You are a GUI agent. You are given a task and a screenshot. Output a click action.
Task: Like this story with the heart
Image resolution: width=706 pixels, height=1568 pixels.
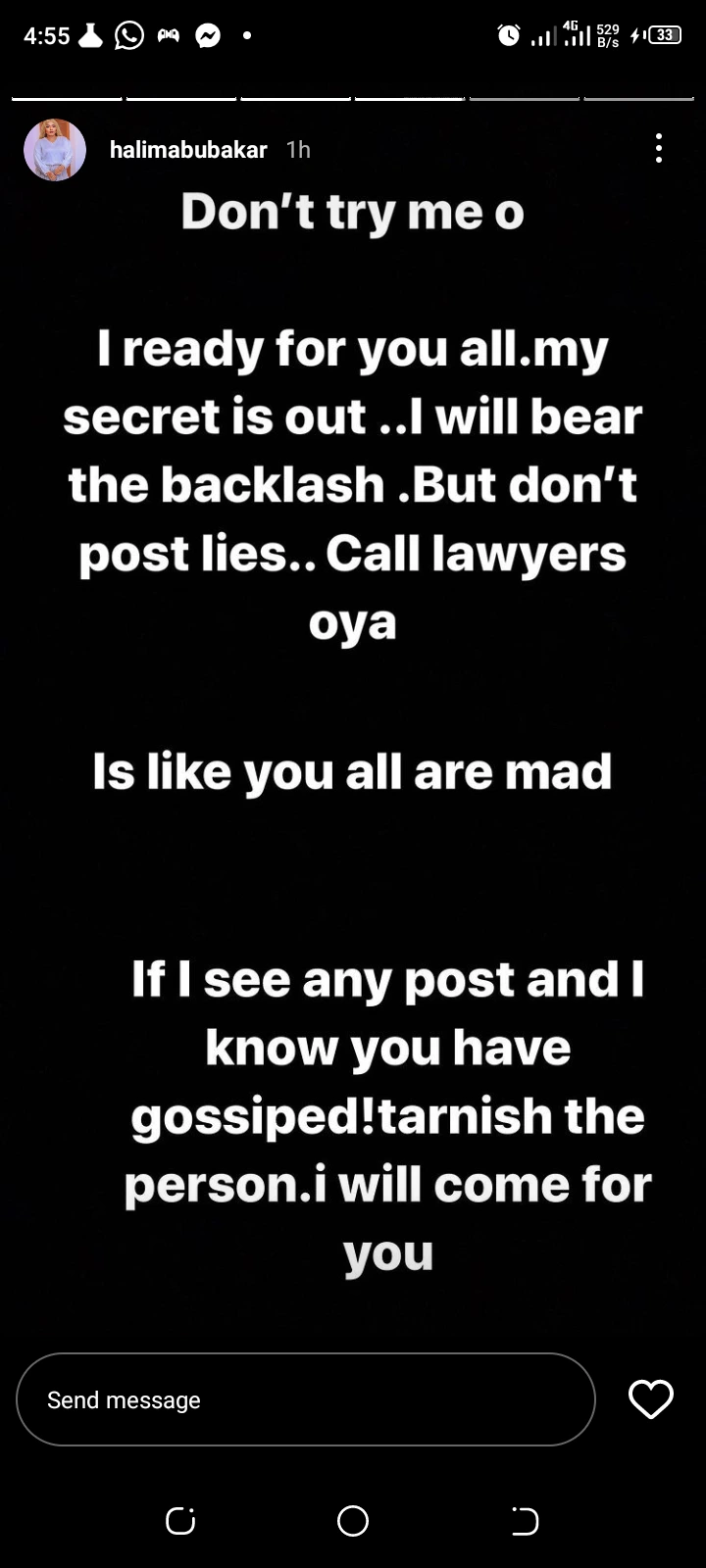tap(651, 1399)
